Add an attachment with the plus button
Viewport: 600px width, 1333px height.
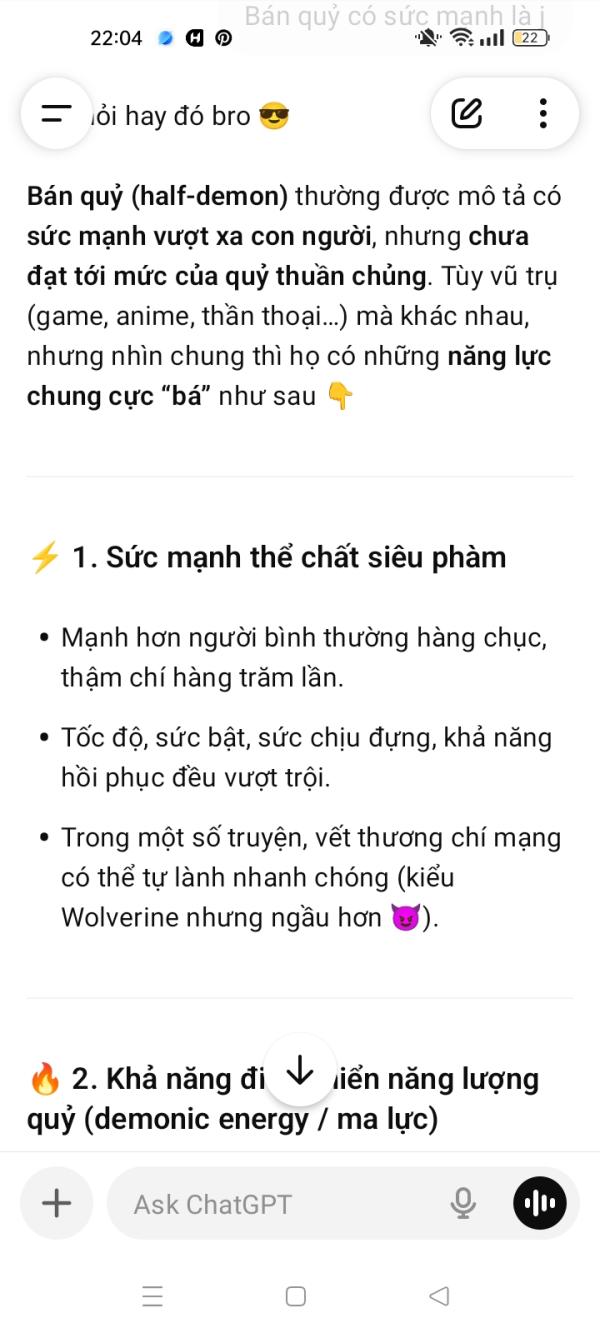(57, 1203)
